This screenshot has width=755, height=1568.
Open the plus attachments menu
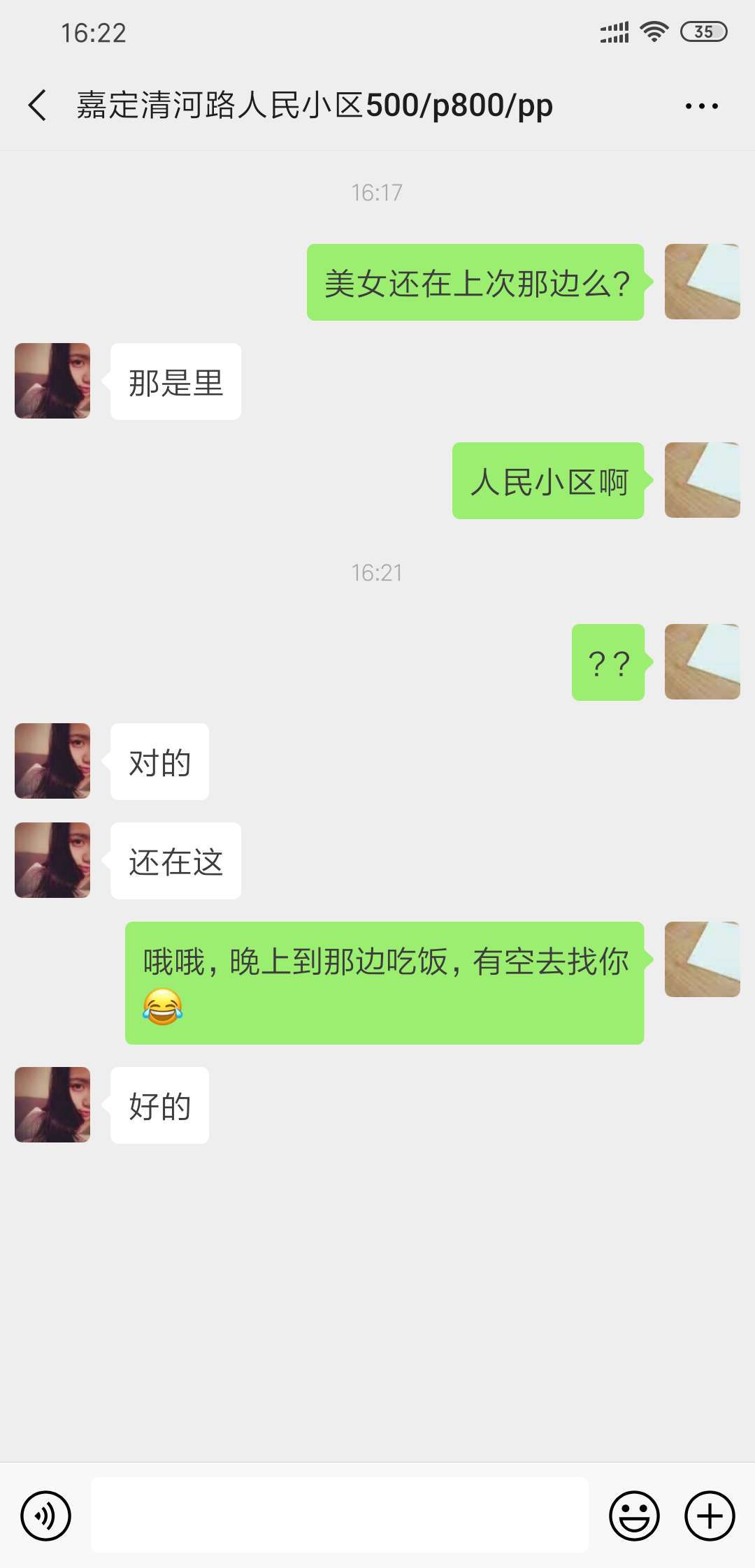pos(710,1516)
